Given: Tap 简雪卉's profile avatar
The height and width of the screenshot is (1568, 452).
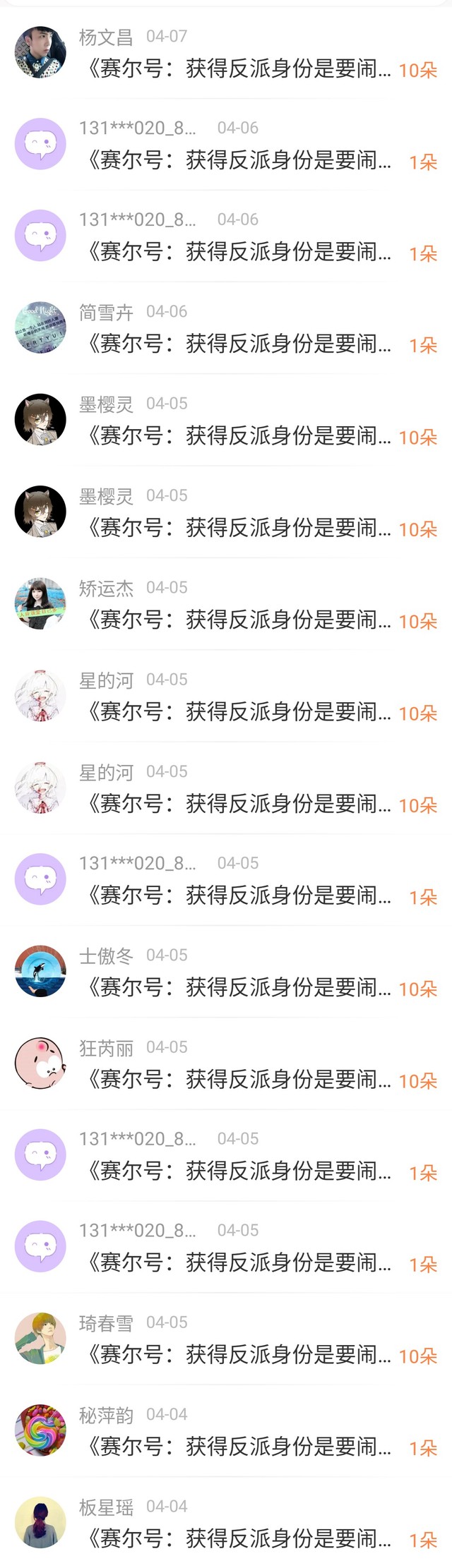Looking at the screenshot, I should 40,327.
